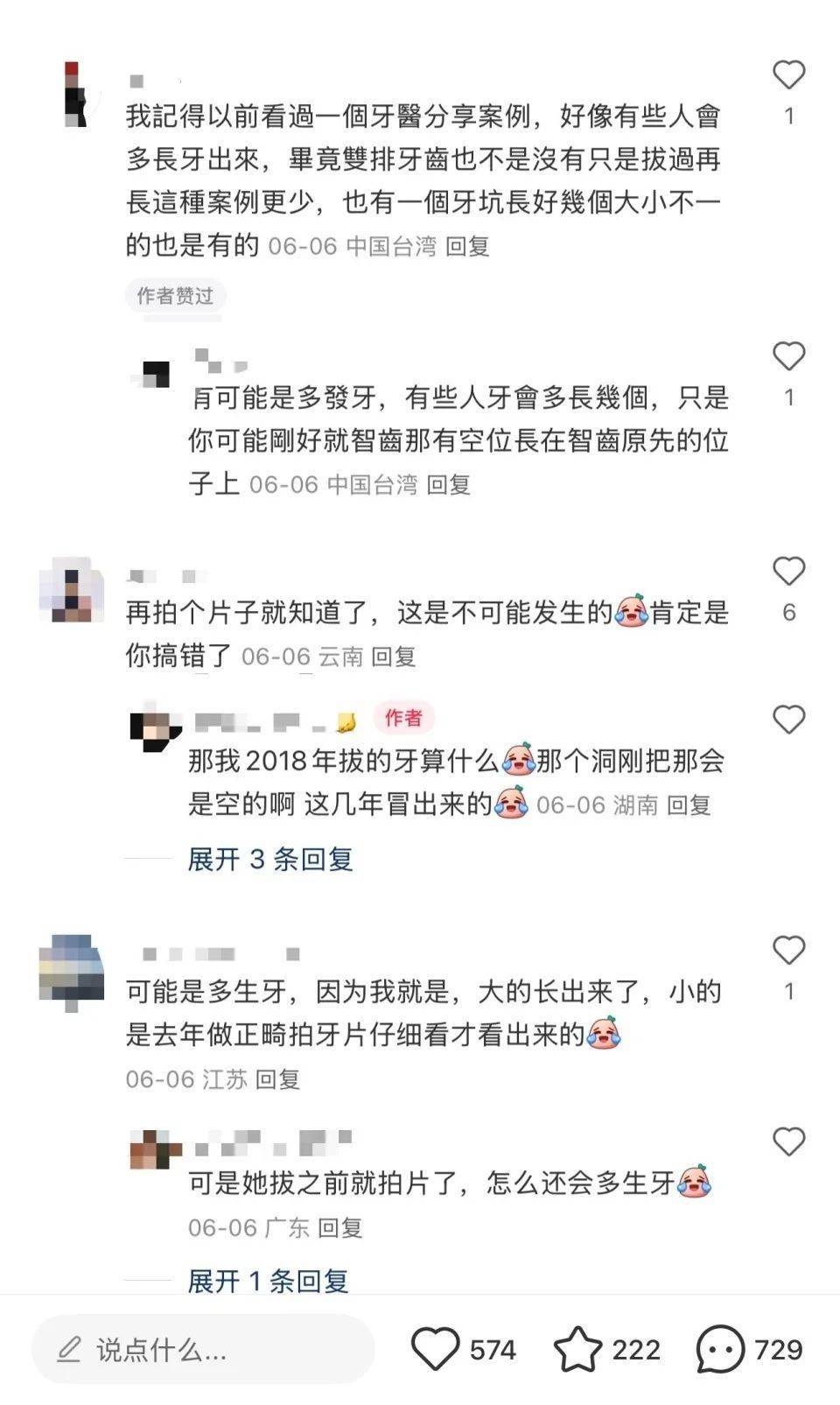The image size is (840, 1405).
Task: Expand 展开 1 条回复
Action: (x=268, y=1281)
